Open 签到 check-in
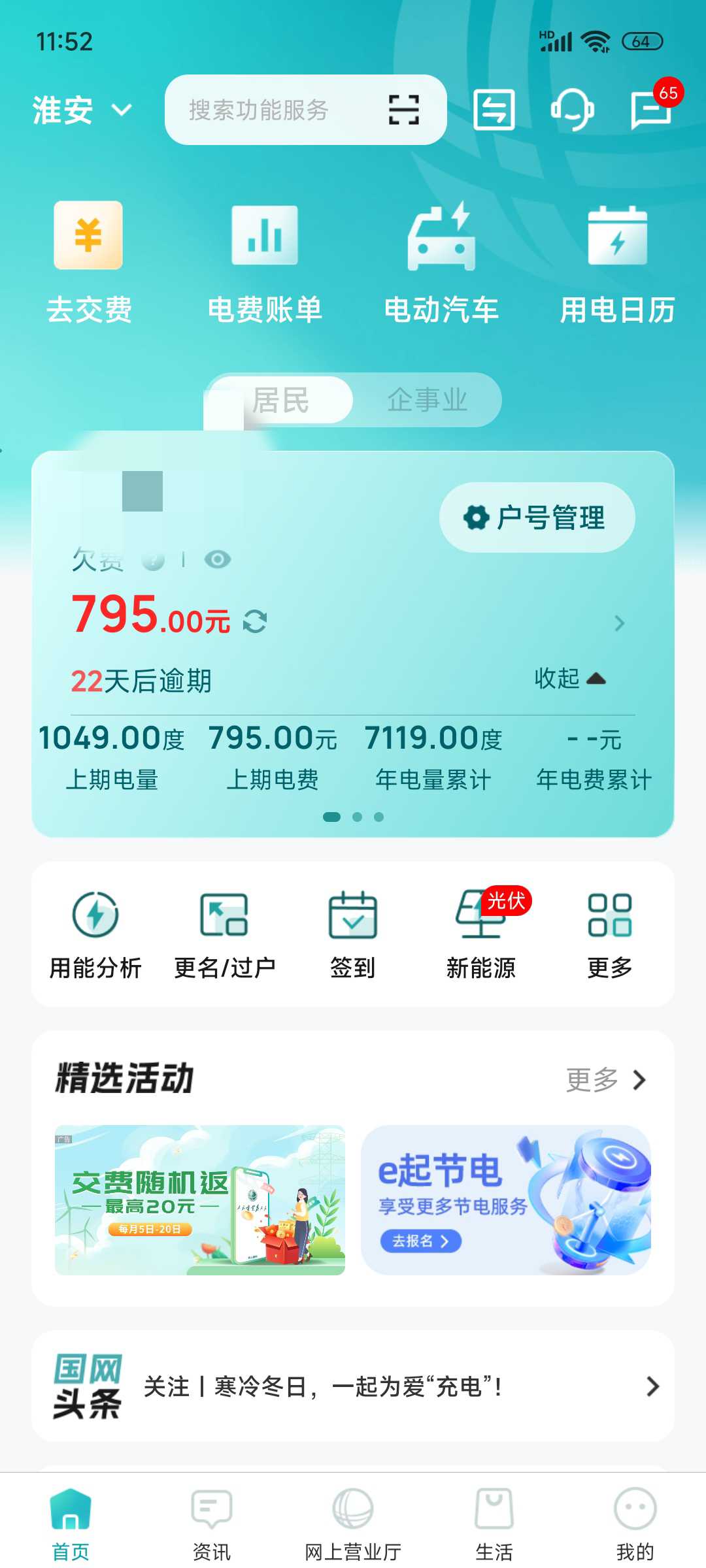The height and width of the screenshot is (1568, 706). [x=353, y=934]
